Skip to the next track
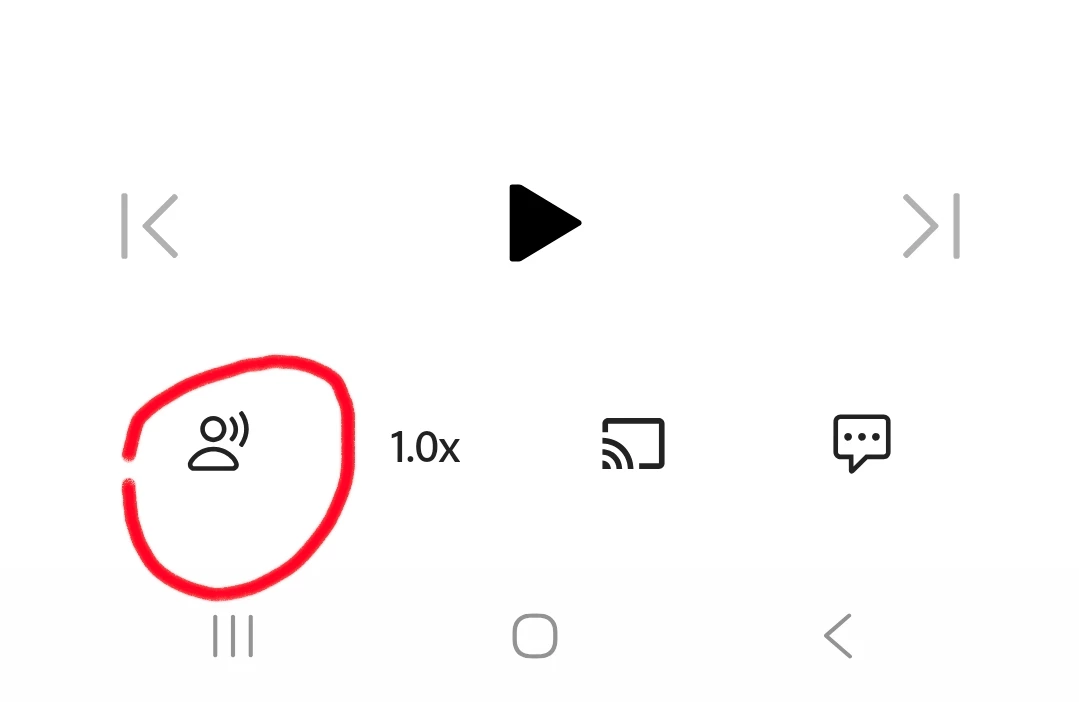This screenshot has height=702, width=1079. pos(931,226)
